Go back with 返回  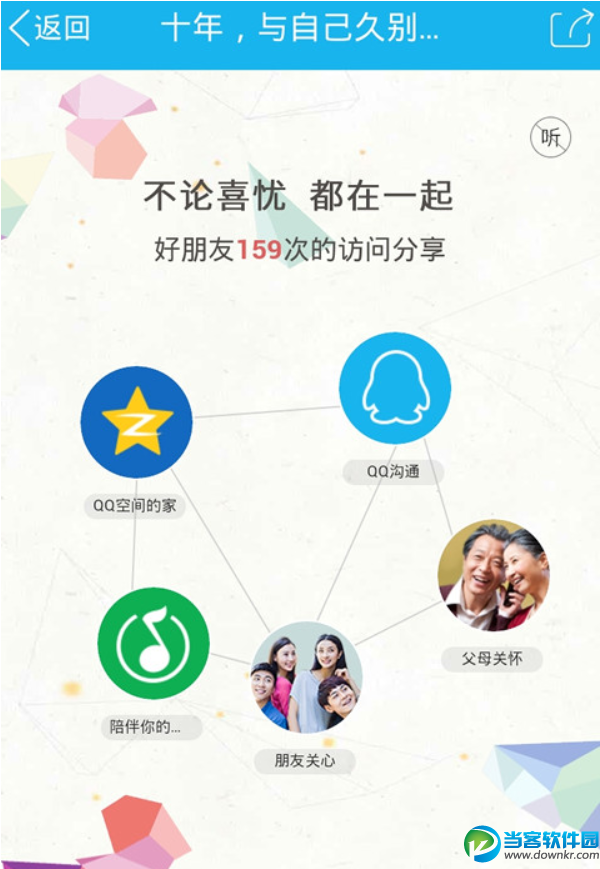click(50, 28)
